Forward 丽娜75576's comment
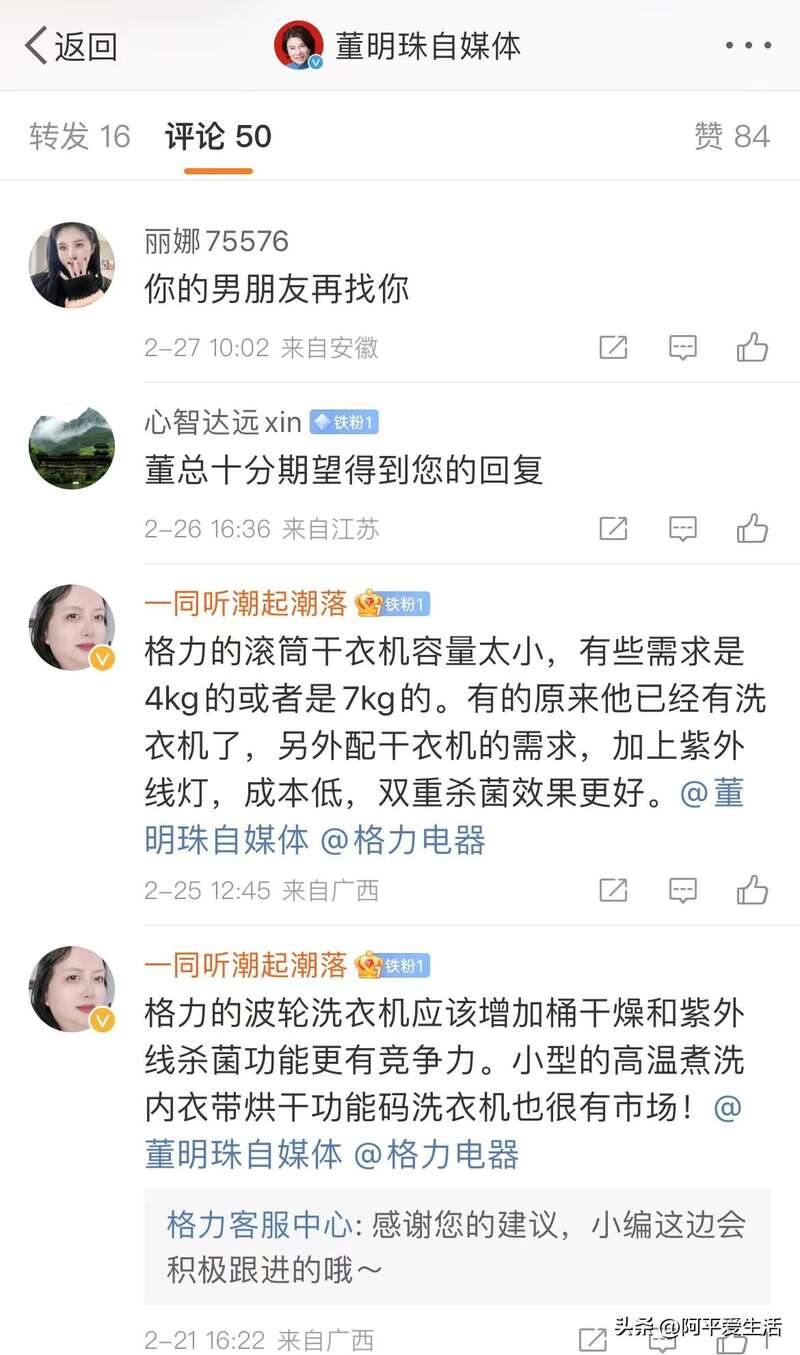800x1355 pixels. pyautogui.click(x=613, y=348)
